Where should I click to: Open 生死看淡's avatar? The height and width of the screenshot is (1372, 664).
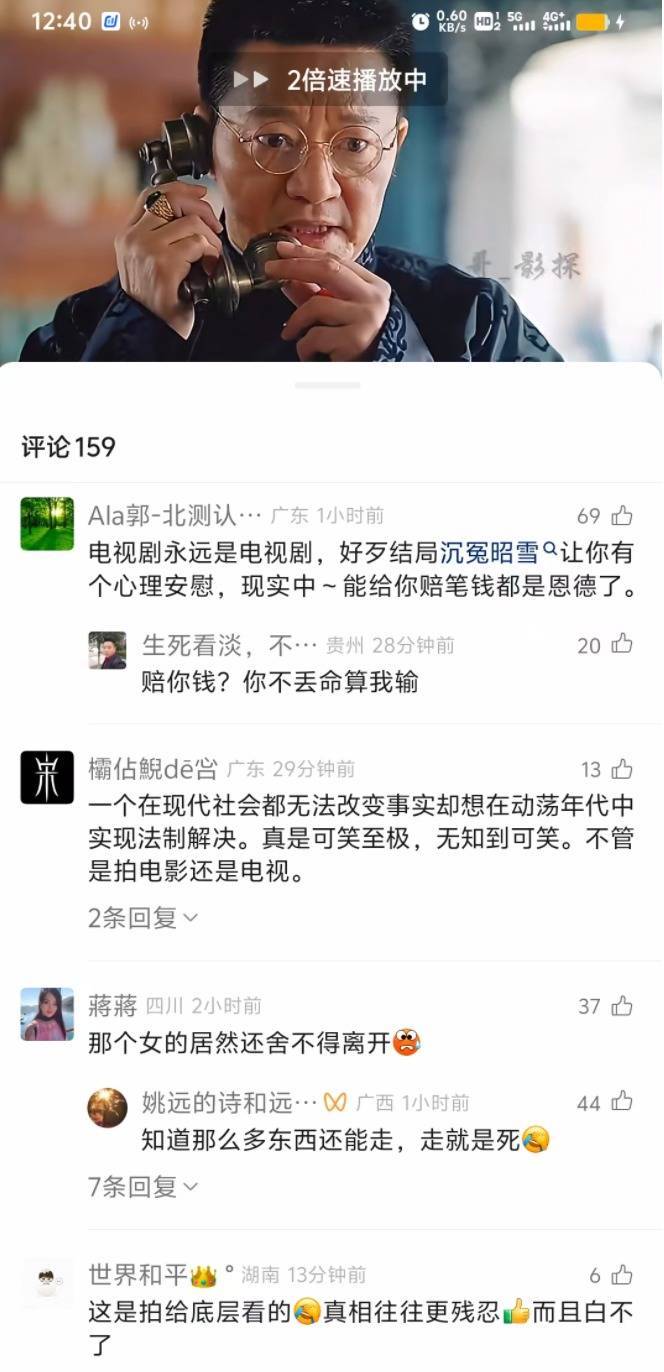108,650
